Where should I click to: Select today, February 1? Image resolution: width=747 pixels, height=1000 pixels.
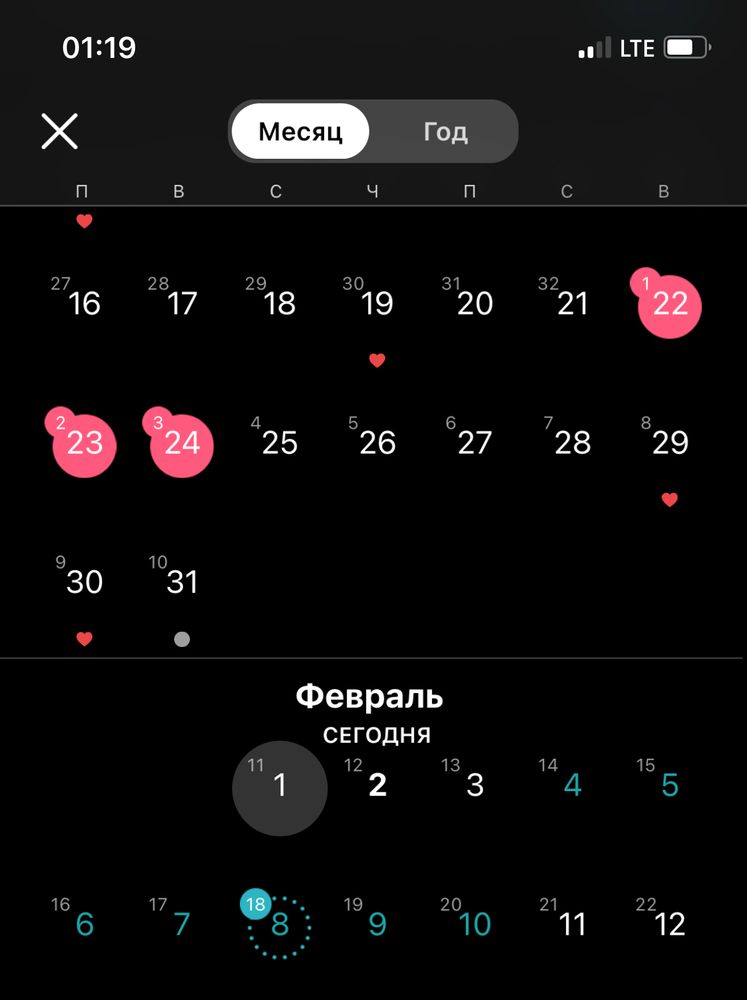279,786
